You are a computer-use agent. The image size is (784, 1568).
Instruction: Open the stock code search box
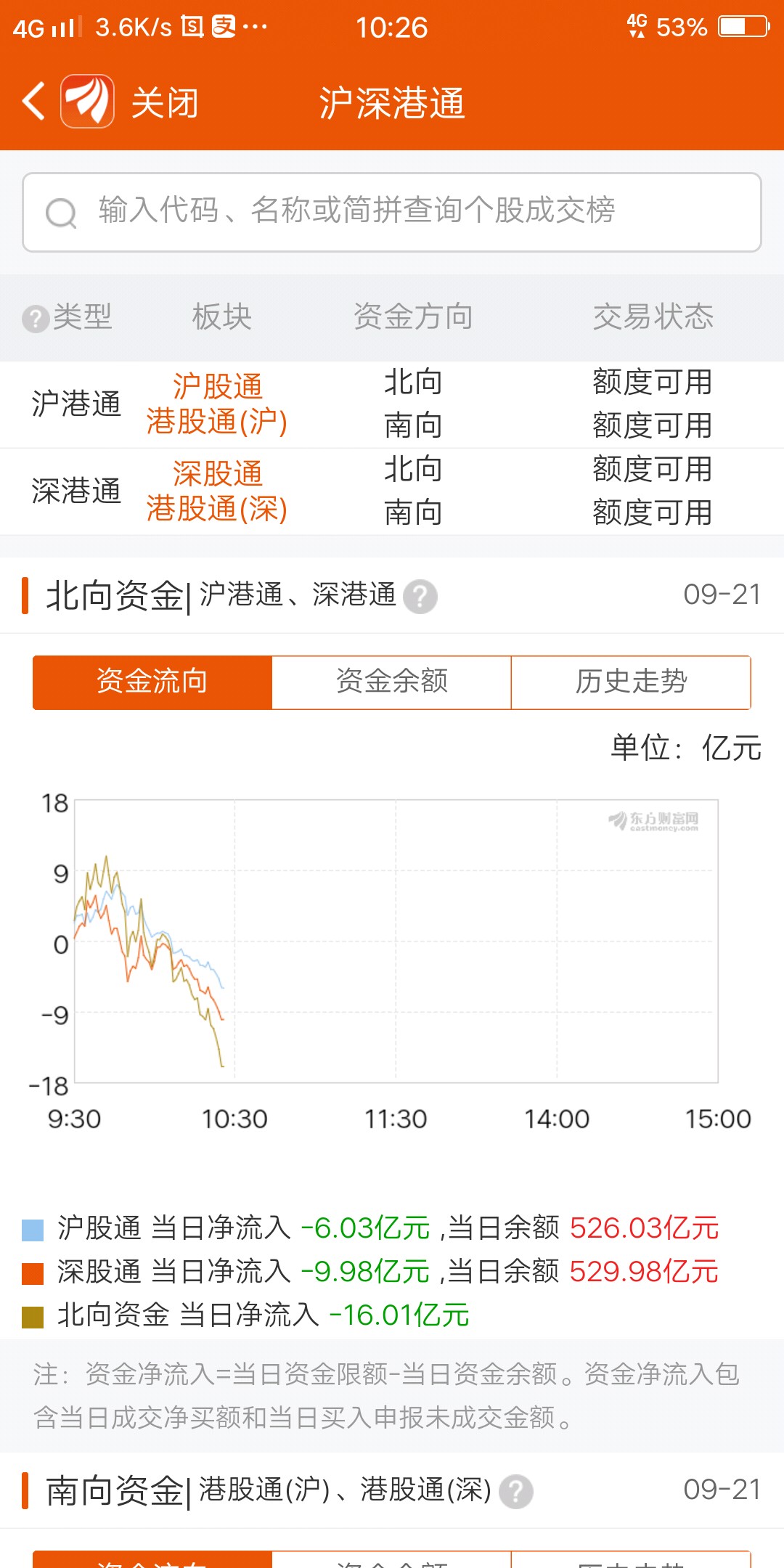tap(392, 212)
